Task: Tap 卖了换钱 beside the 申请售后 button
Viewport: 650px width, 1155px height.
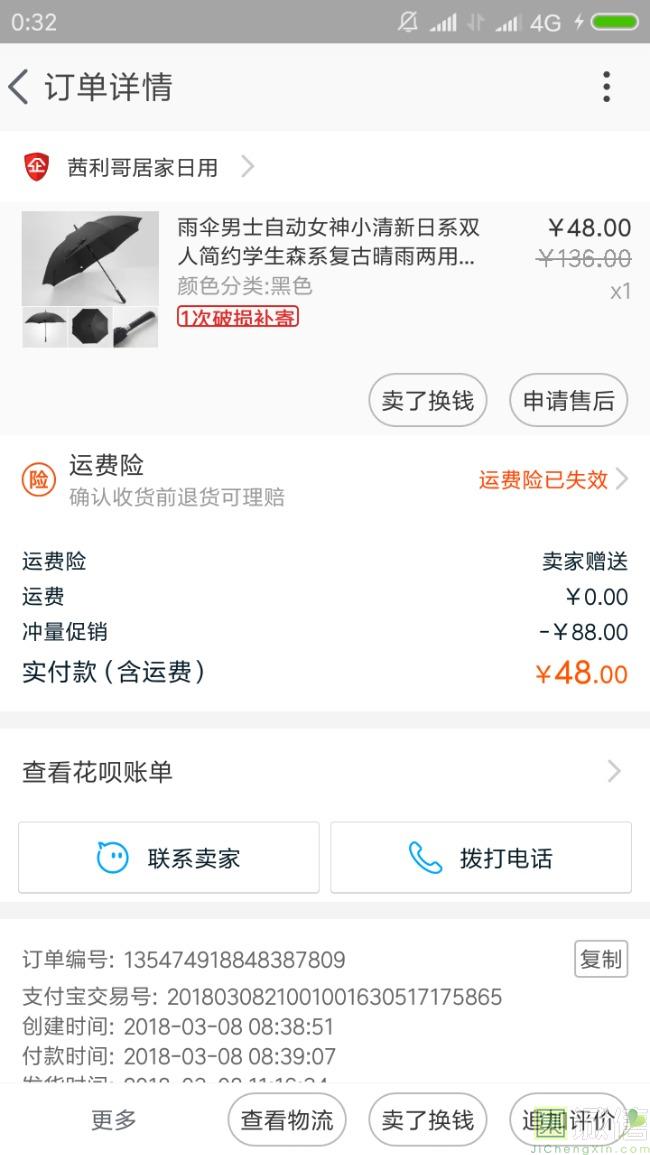Action: click(428, 401)
